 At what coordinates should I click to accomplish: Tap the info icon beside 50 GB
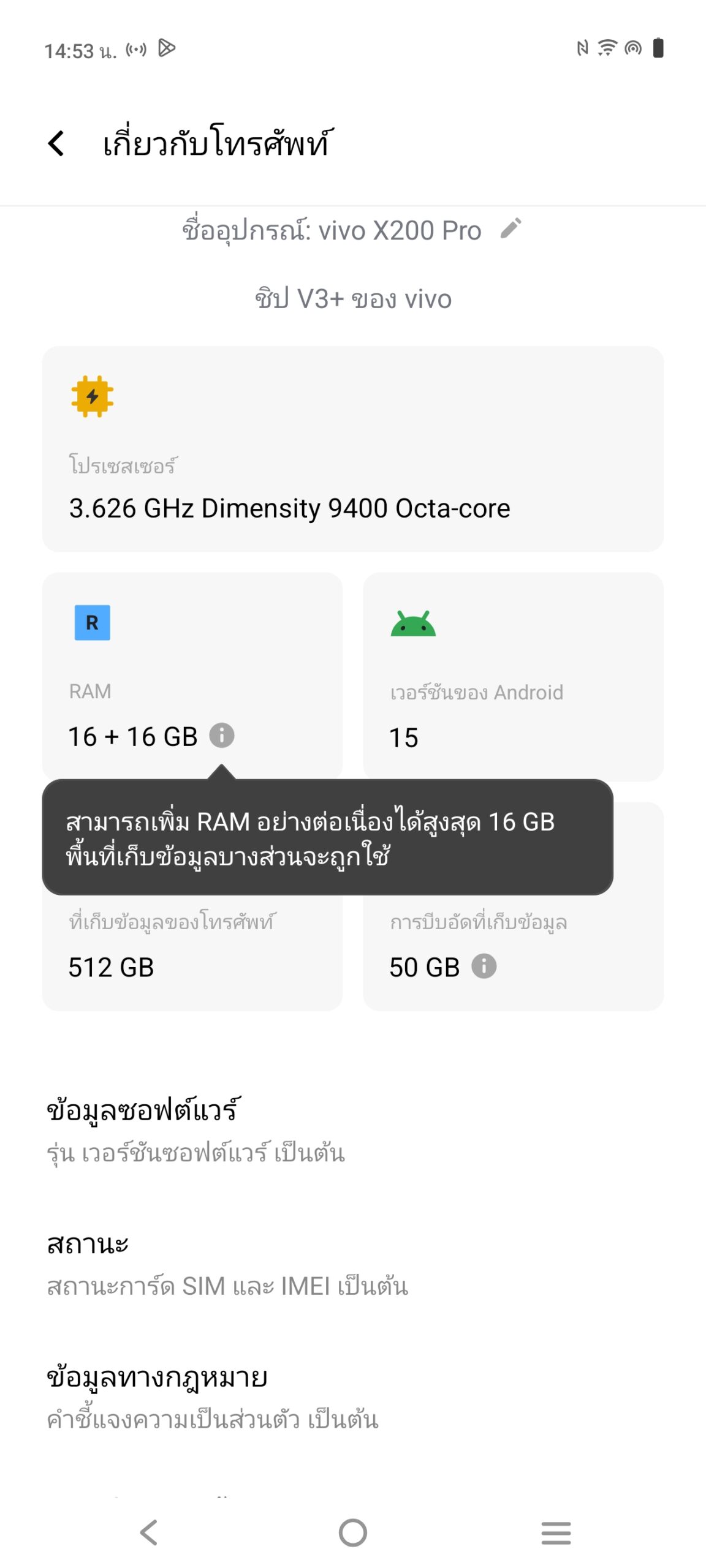pos(484,966)
